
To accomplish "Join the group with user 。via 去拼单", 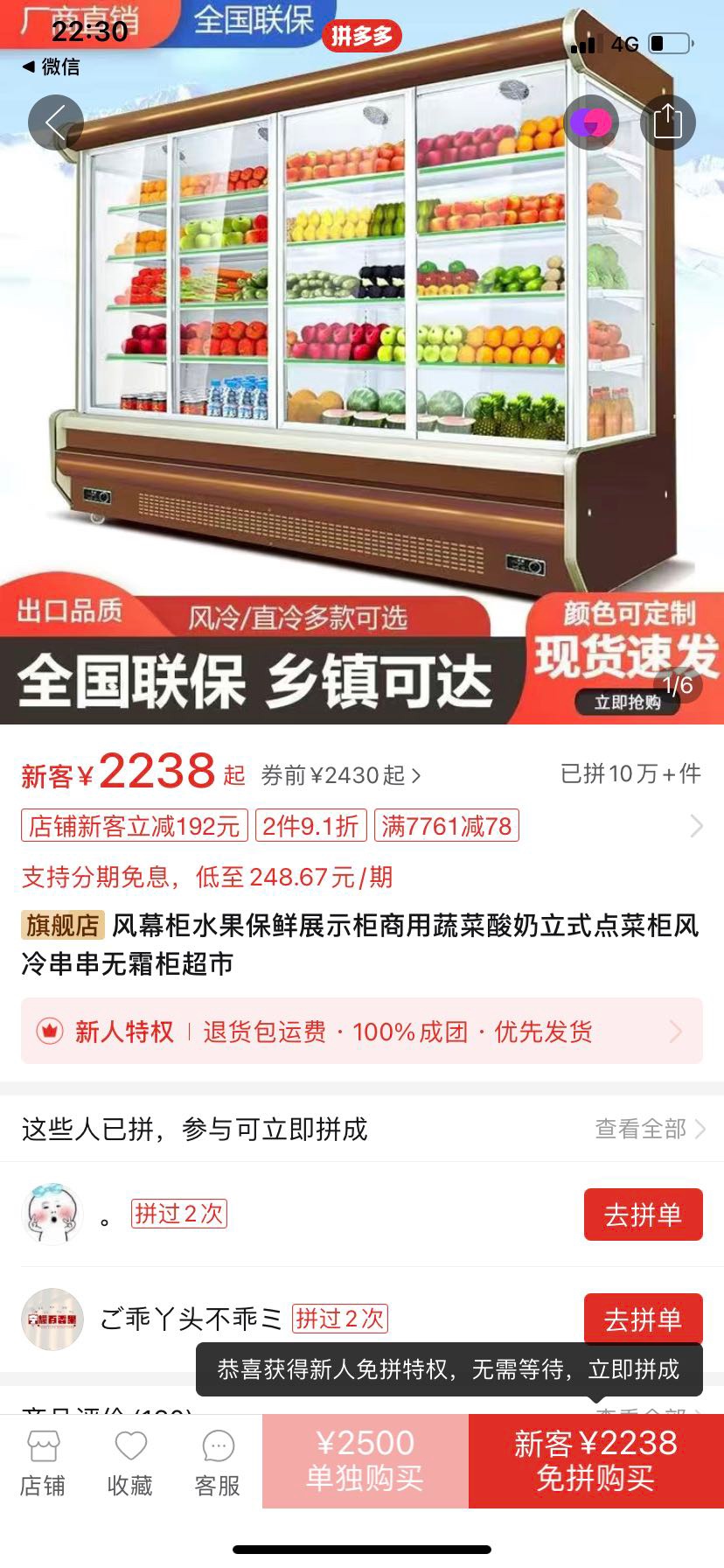I will pyautogui.click(x=643, y=1214).
